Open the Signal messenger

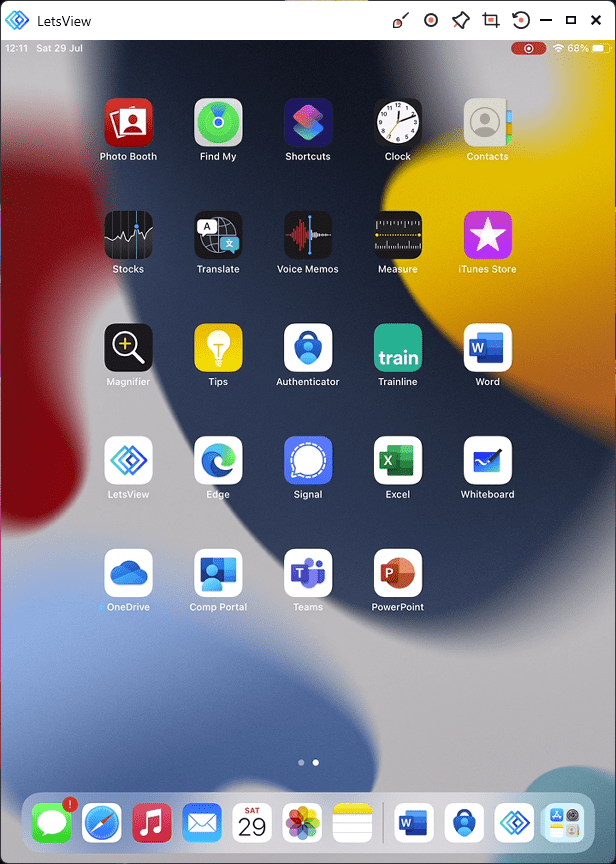point(308,461)
